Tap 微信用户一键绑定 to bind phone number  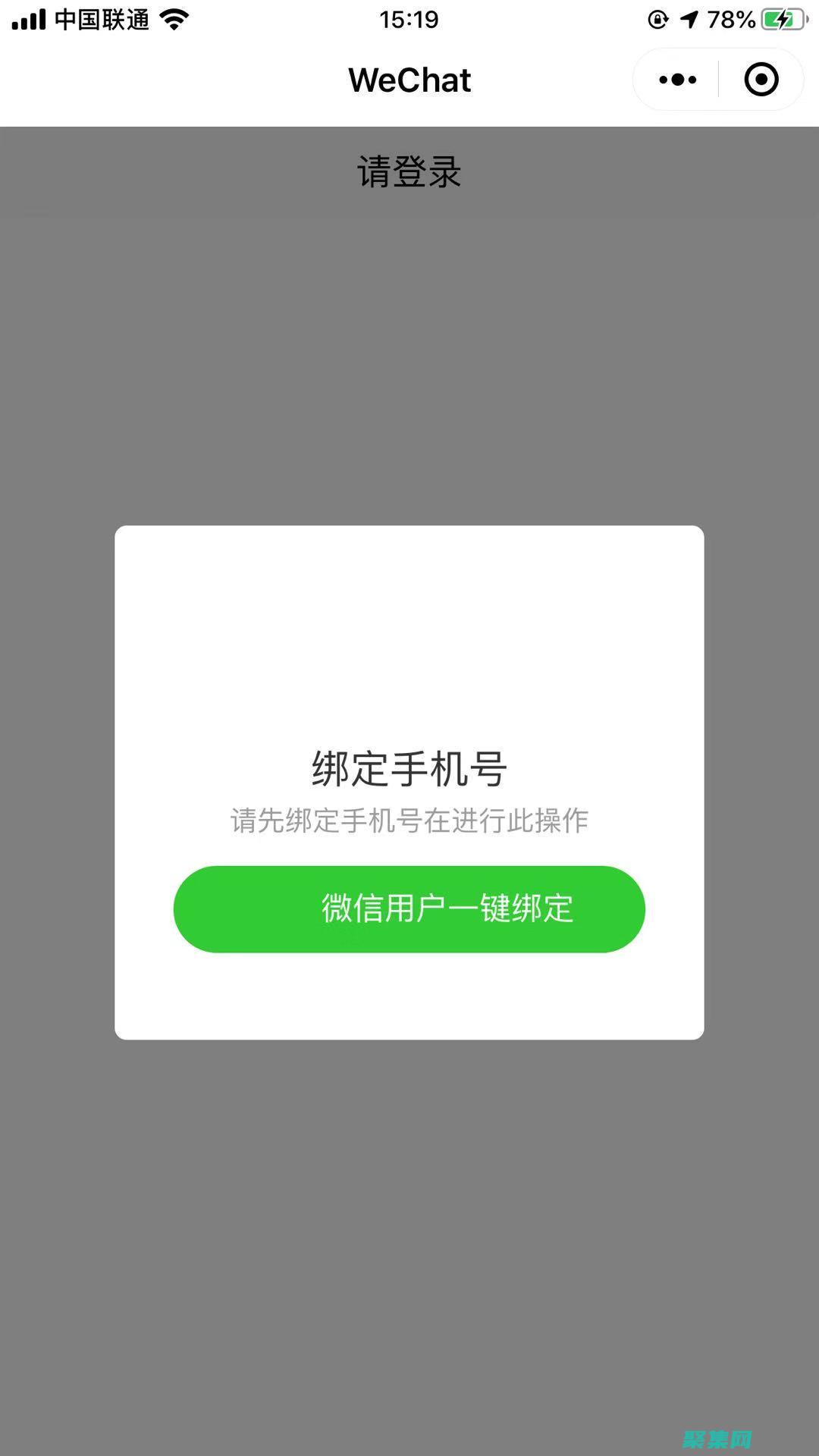[409, 909]
